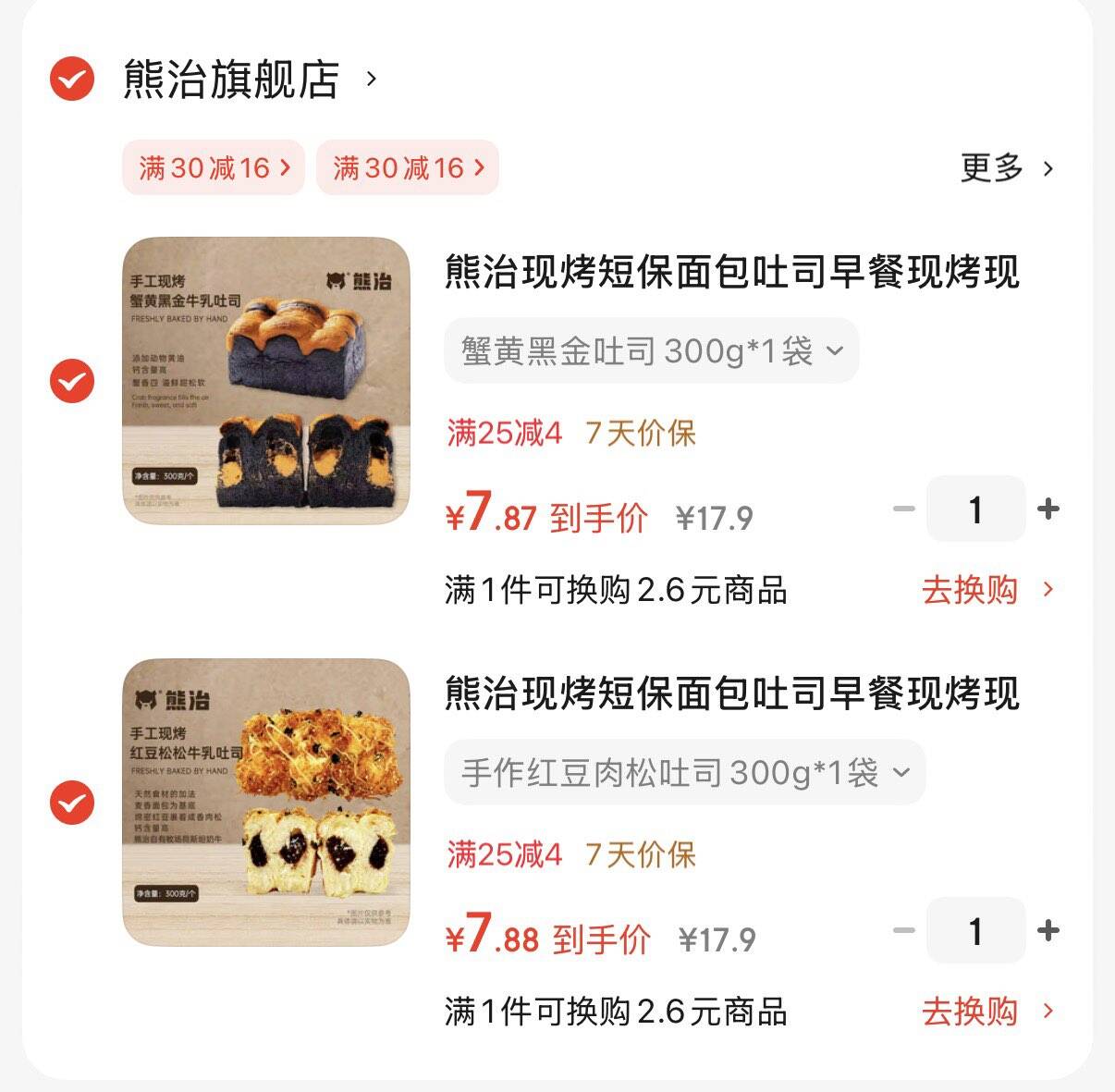Uncheck the 熊治旗舰店 store checkbox
The height and width of the screenshot is (1092, 1115).
pos(71,79)
